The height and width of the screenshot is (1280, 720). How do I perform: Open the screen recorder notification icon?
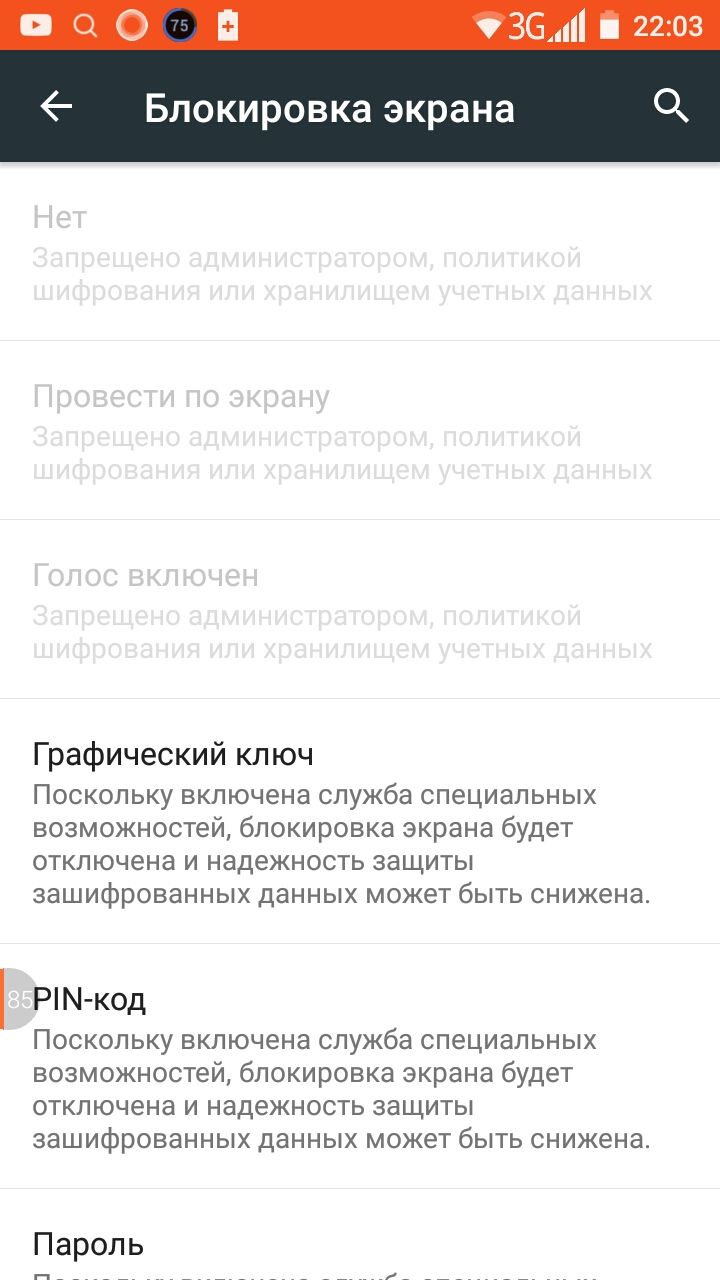[130, 22]
